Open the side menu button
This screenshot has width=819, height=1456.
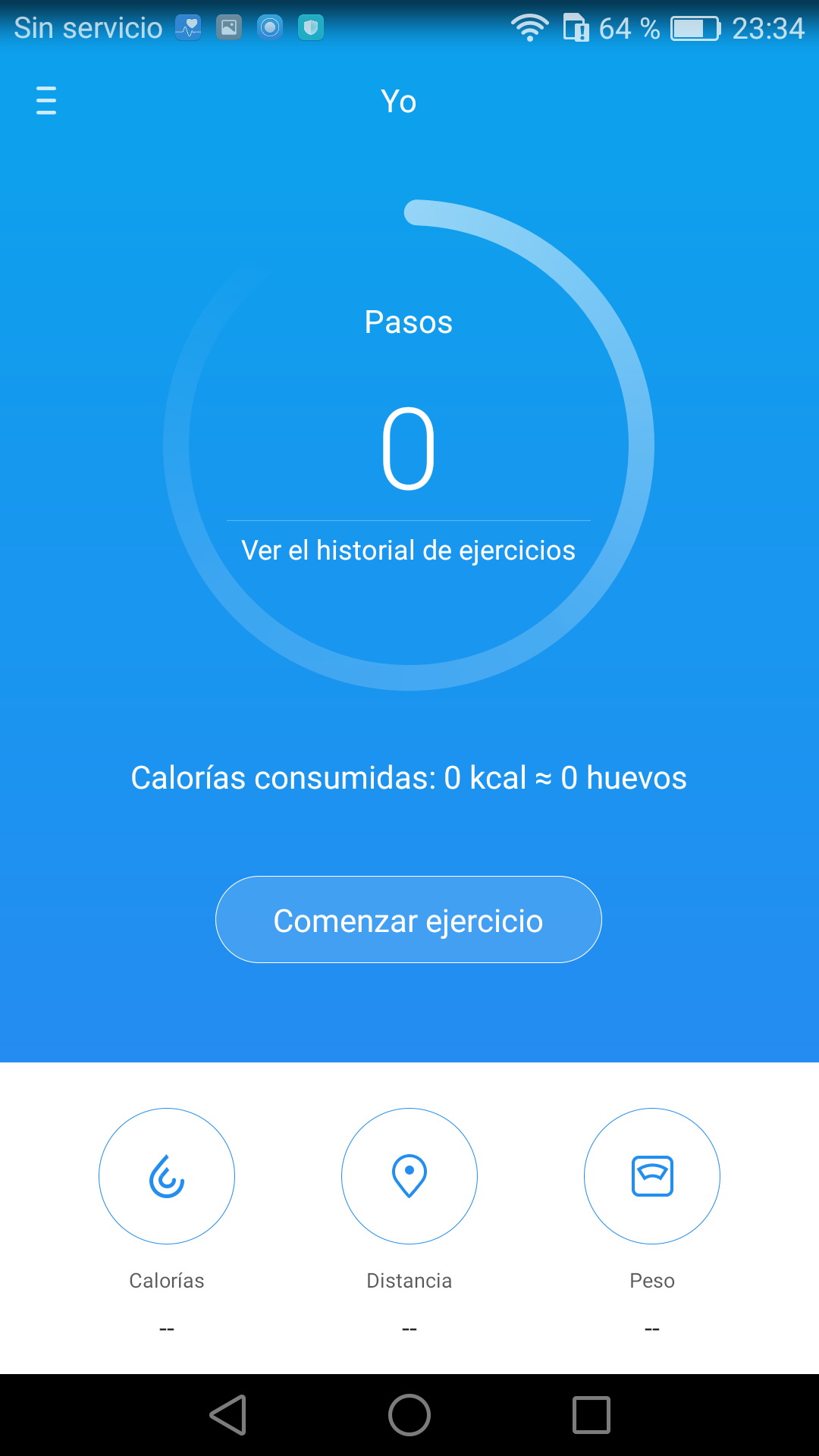(x=46, y=101)
